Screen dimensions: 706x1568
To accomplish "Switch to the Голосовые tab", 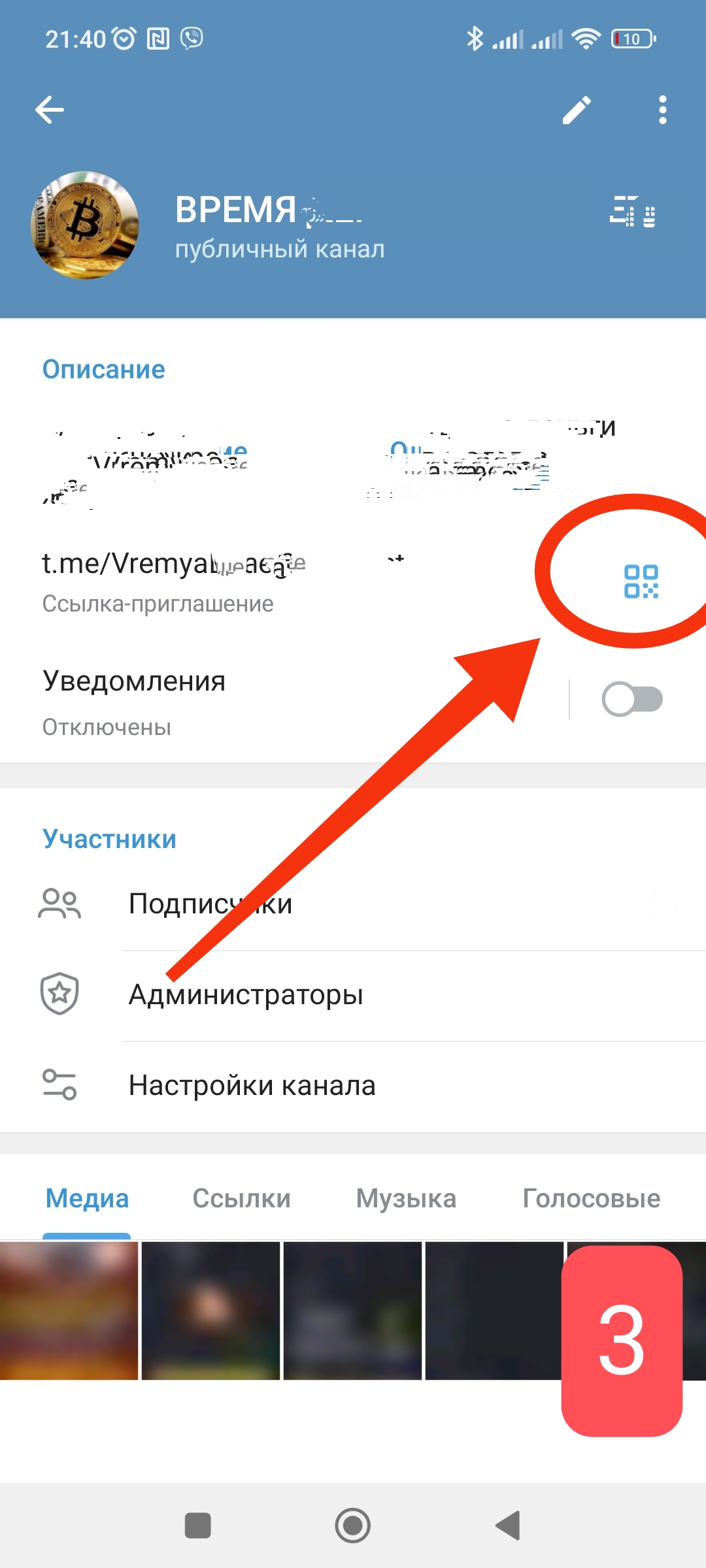I will 591,1199.
